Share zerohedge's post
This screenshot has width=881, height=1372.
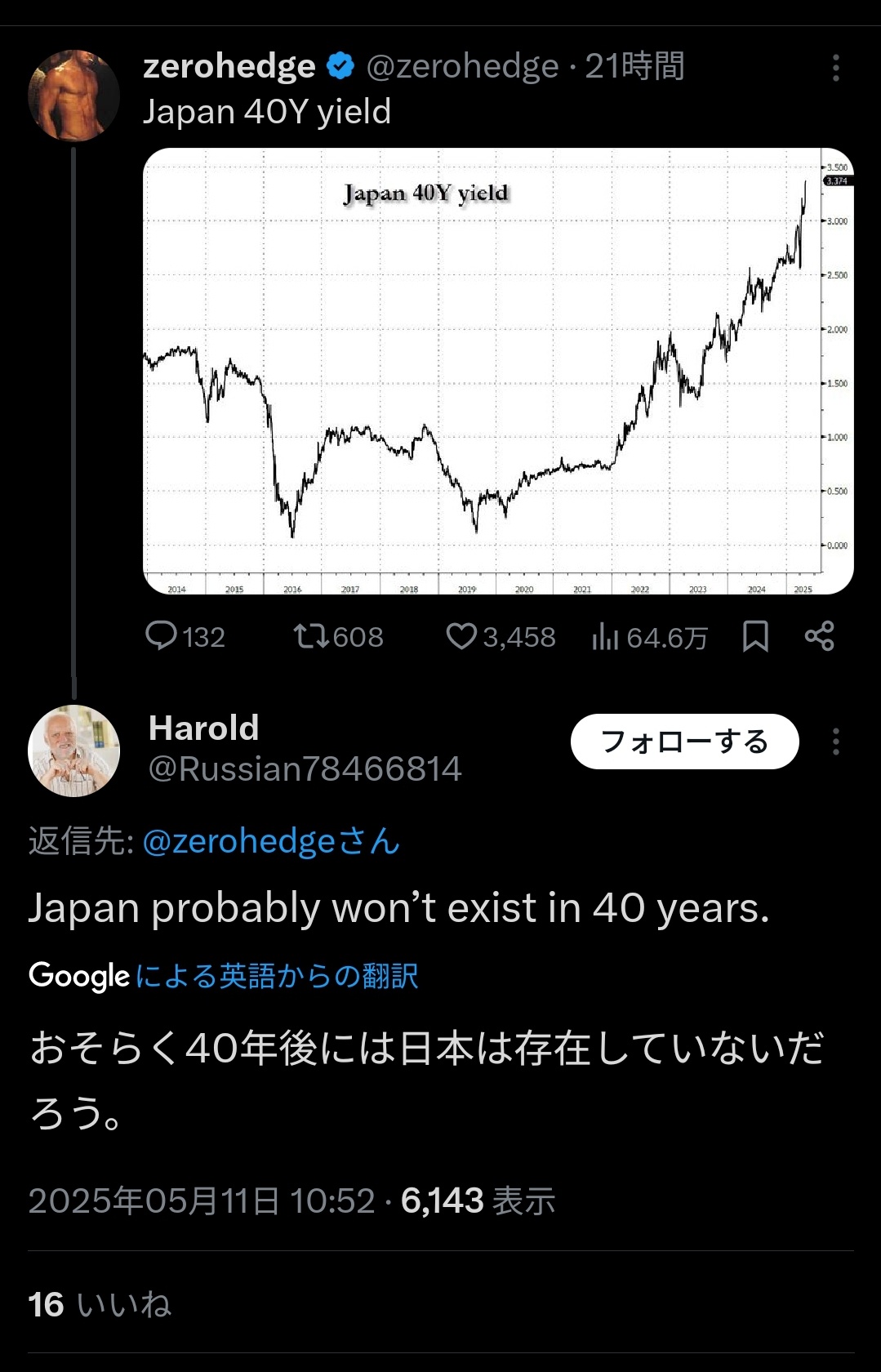click(819, 636)
